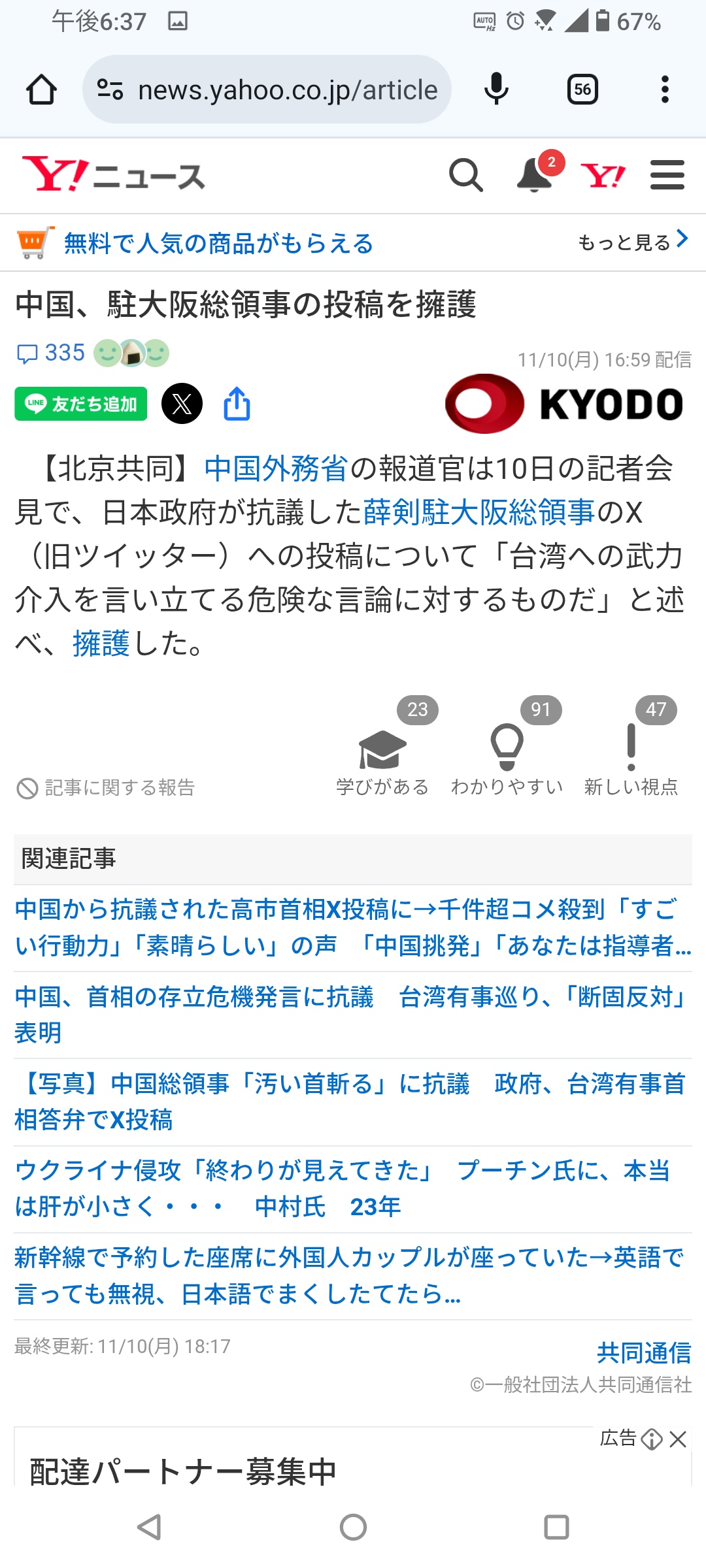Start voice search with microphone
The height and width of the screenshot is (1568, 706).
[x=496, y=90]
